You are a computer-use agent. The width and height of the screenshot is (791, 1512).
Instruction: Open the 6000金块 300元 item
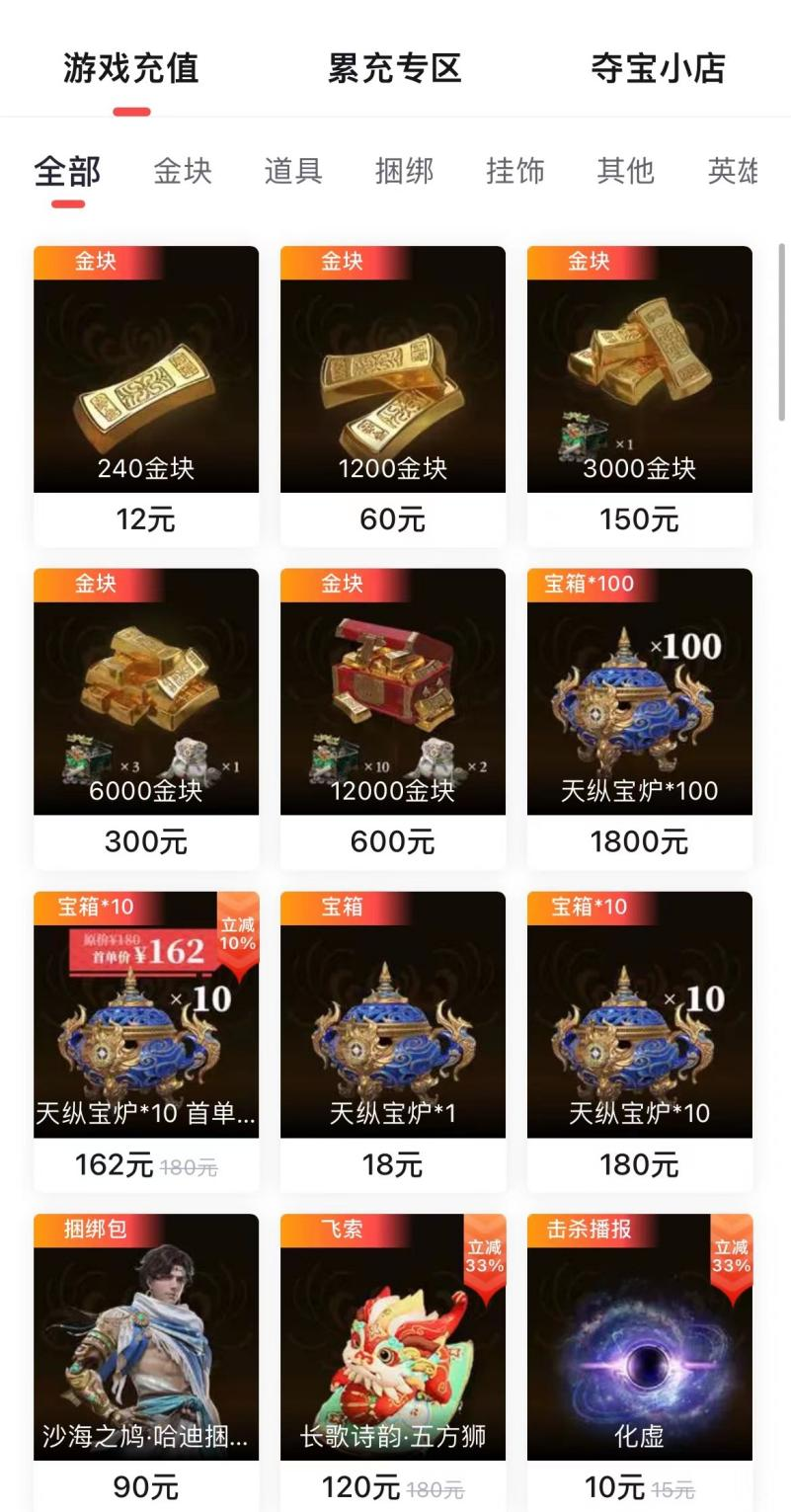point(146,718)
